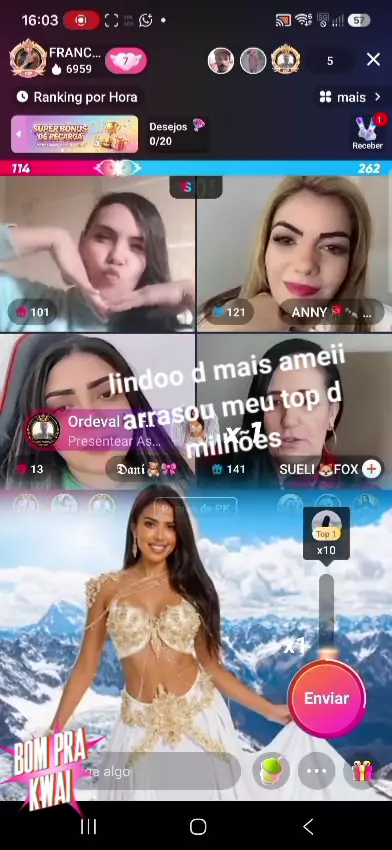392x850 pixels.
Task: Open first top viewer avatar
Action: pyautogui.click(x=221, y=61)
